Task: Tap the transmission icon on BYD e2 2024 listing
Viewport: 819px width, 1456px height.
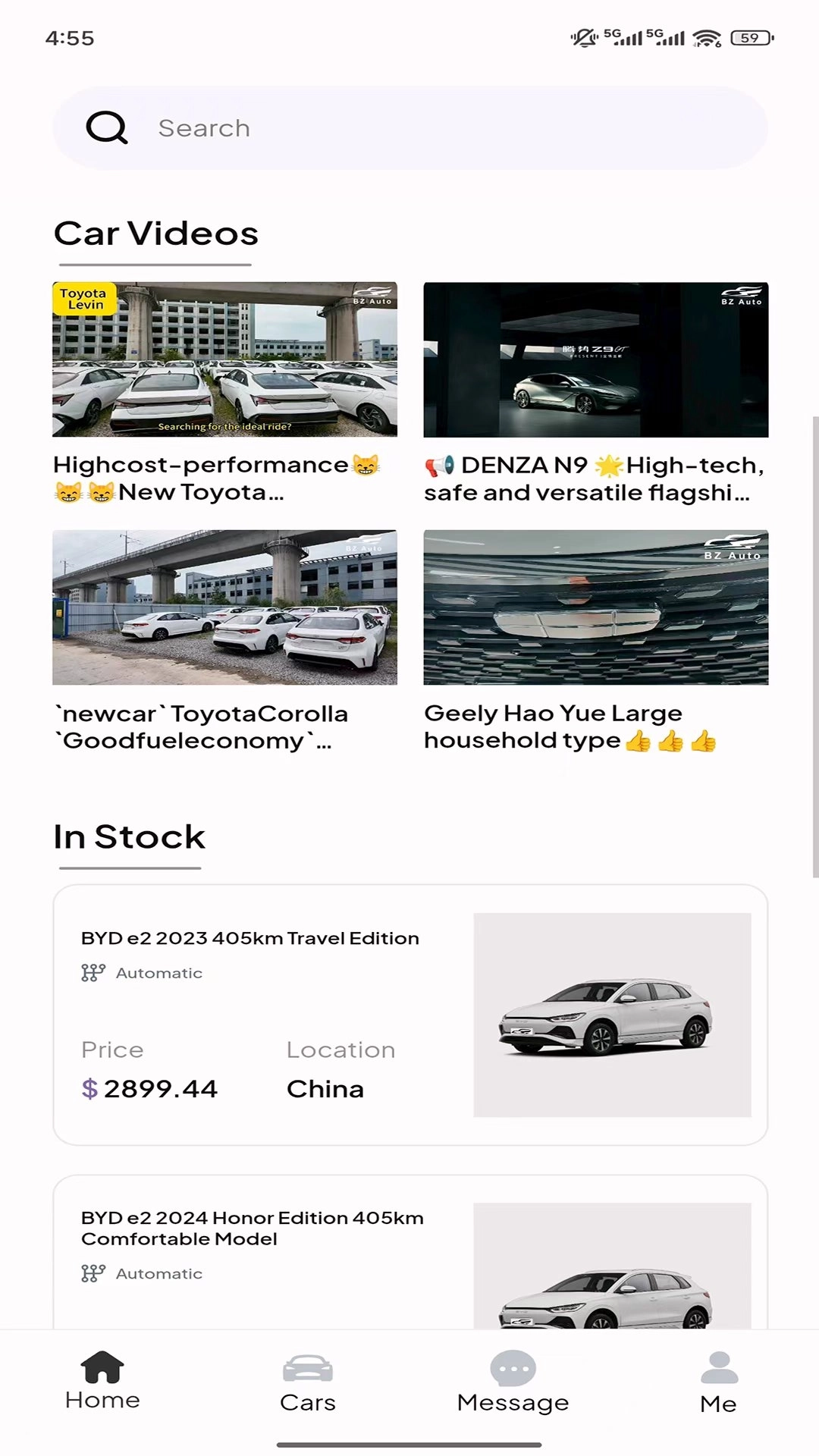Action: (x=93, y=1274)
